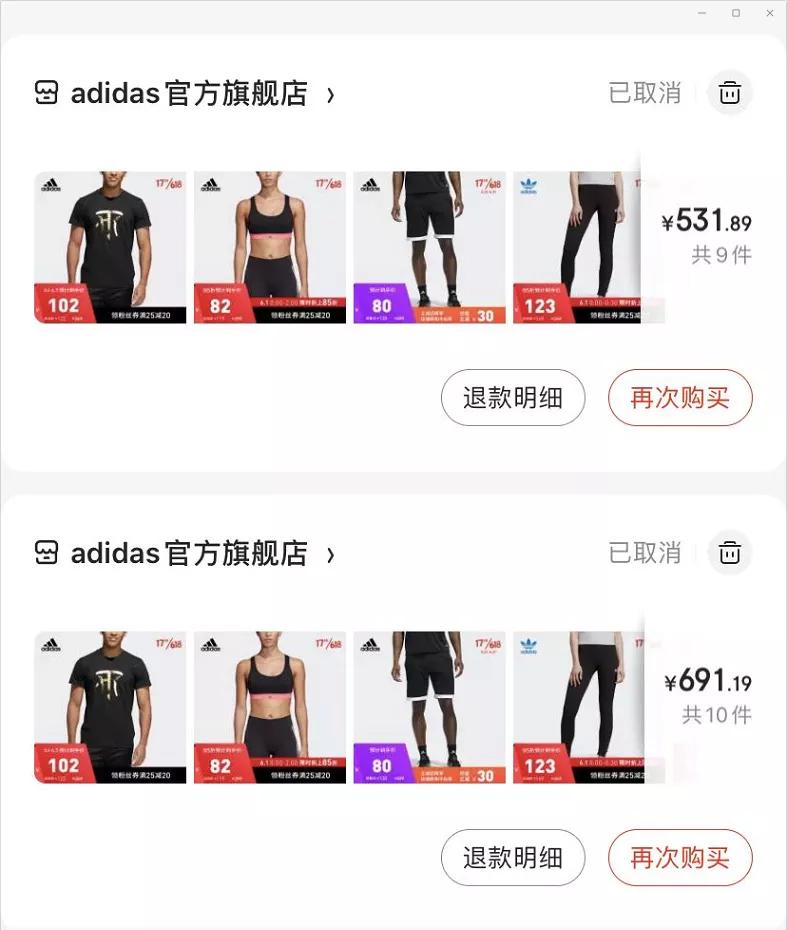Open 退款明细 for the first order
787x930 pixels.
513,397
